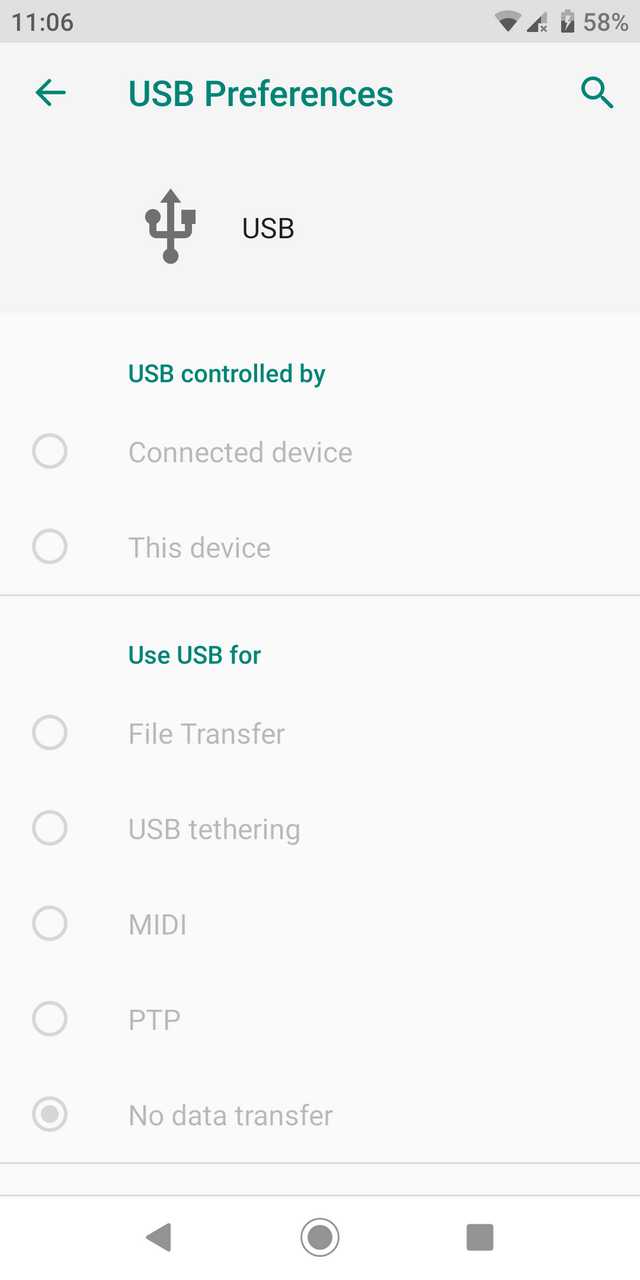Viewport: 640px width, 1280px height.
Task: Enable USB tethering option
Action: coord(50,828)
